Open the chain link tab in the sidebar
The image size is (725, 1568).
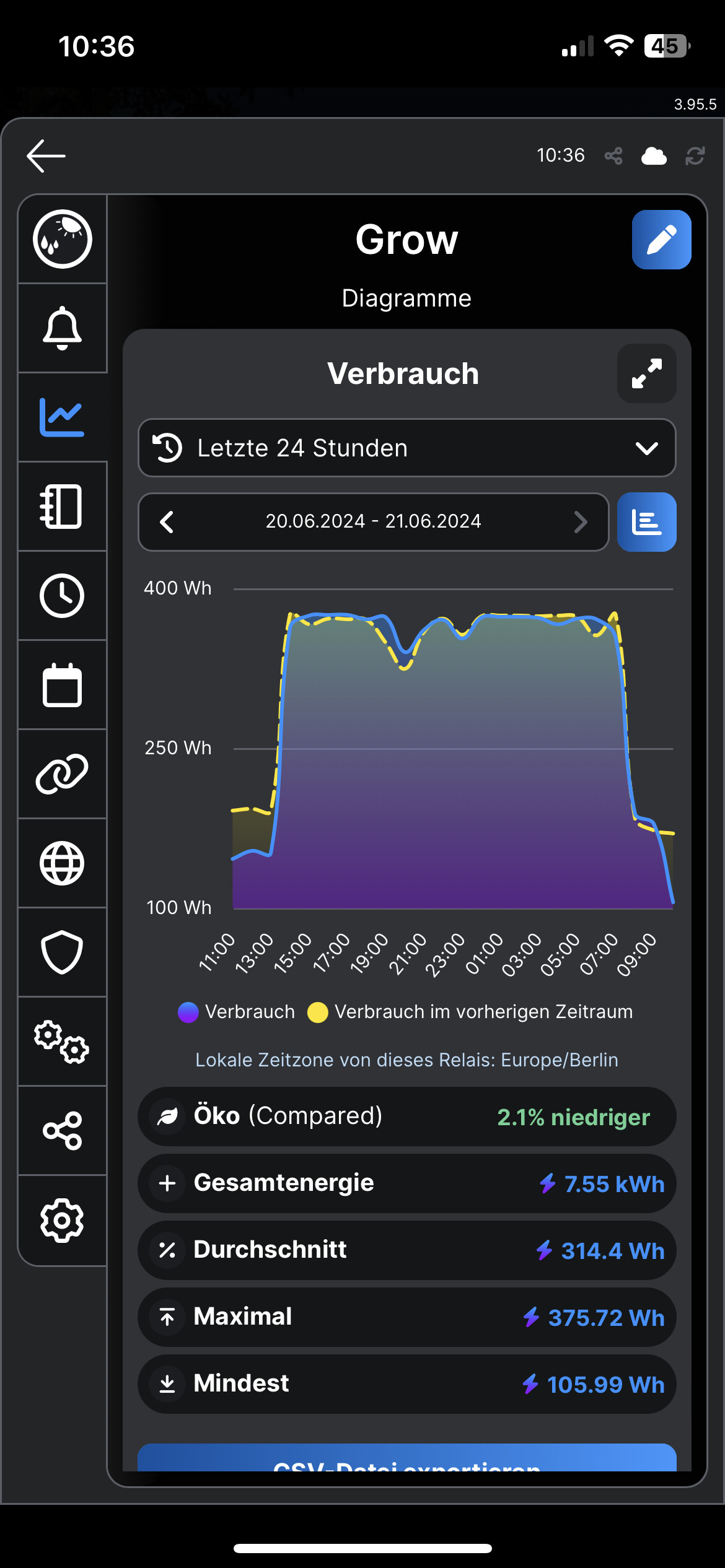pos(62,774)
